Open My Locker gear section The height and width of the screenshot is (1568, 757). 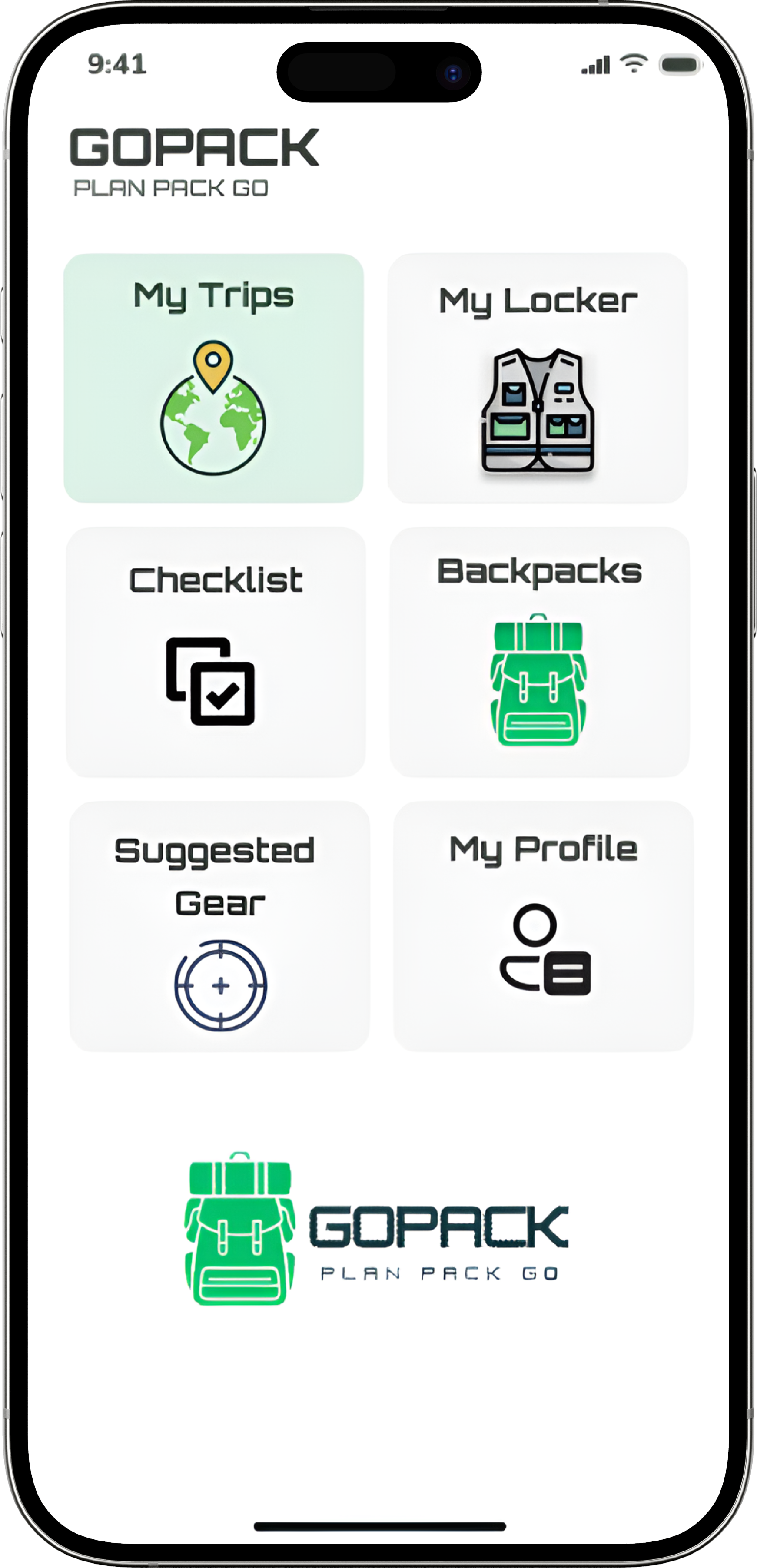538,378
